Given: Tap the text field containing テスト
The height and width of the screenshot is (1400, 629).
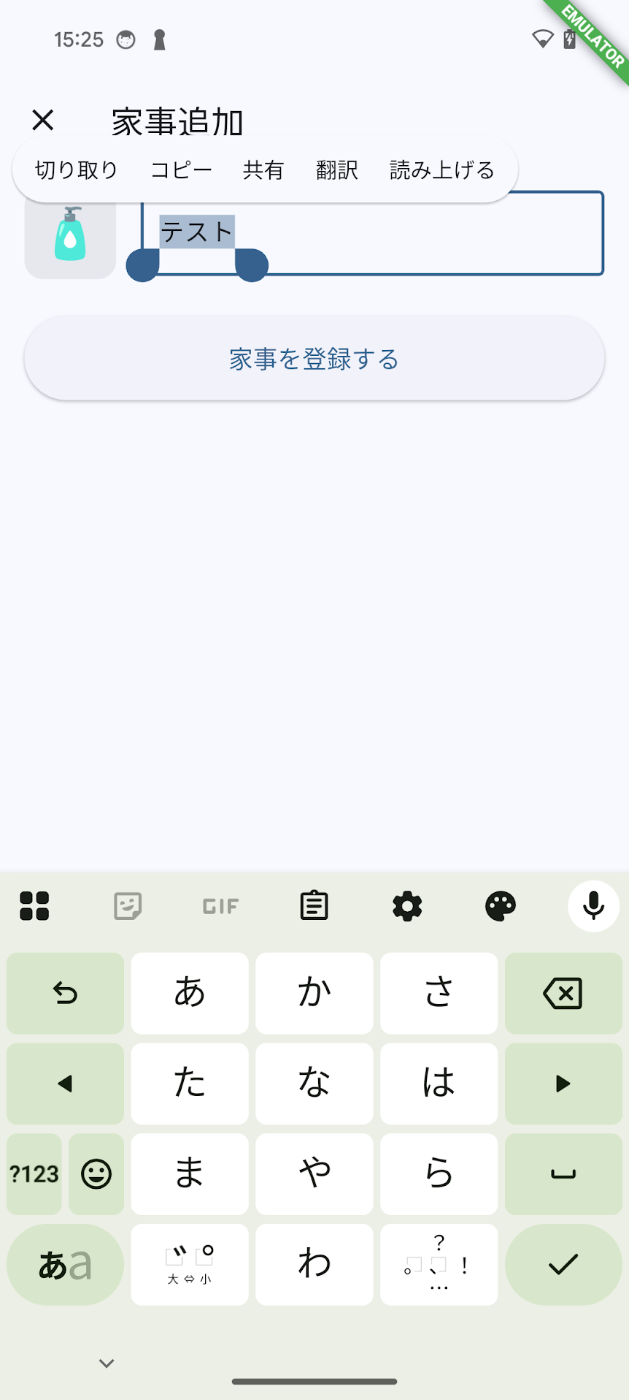Looking at the screenshot, I should click(372, 233).
